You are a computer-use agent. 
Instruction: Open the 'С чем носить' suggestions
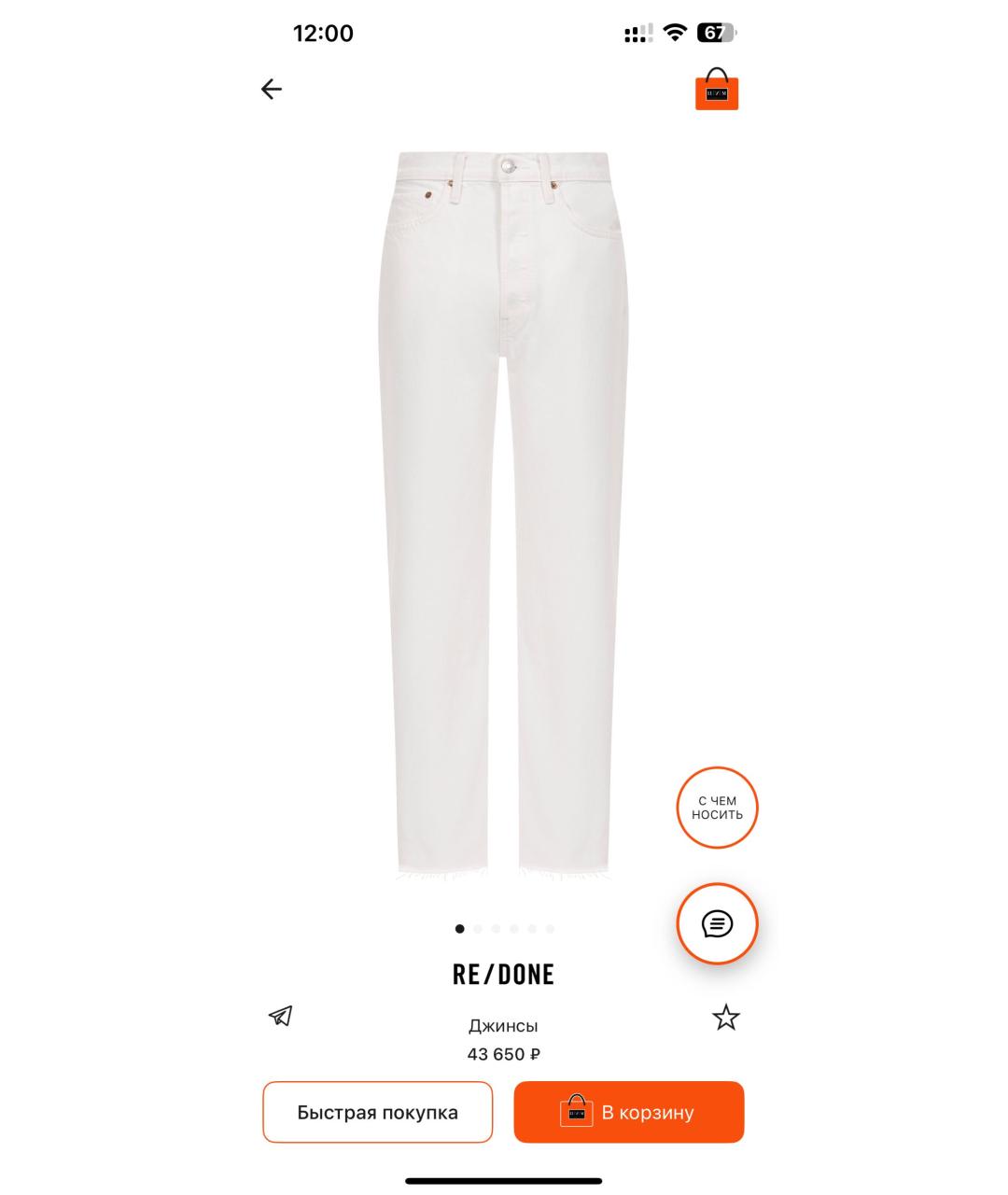717,808
